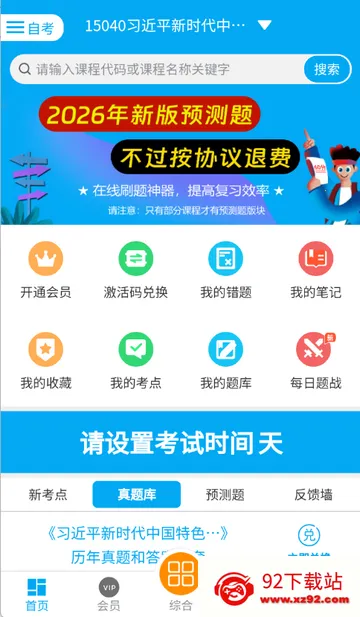
Task: Switch to the 新考点 tab
Action: (48, 494)
